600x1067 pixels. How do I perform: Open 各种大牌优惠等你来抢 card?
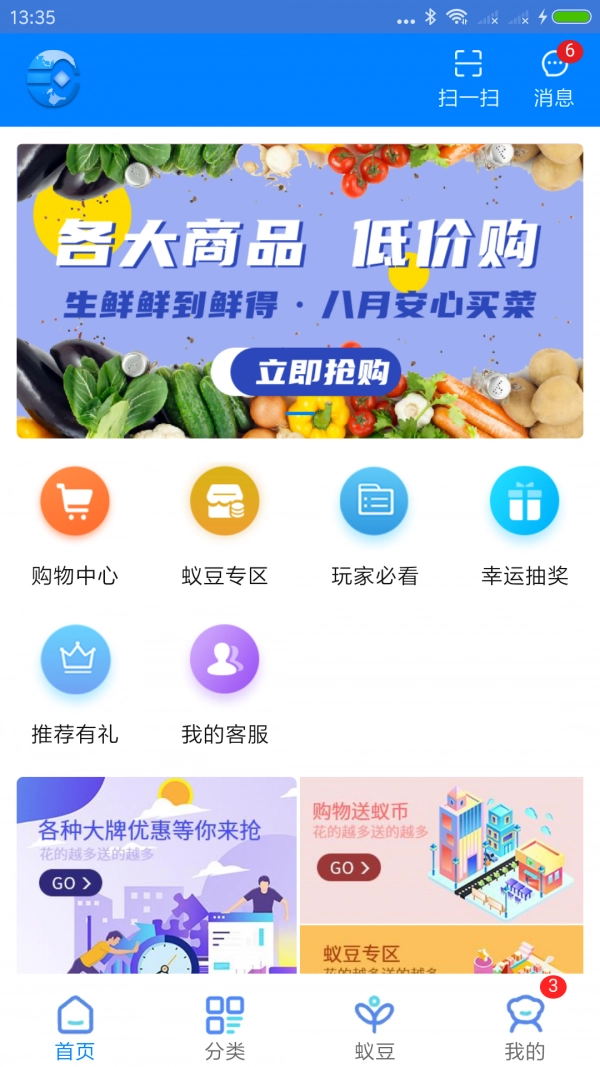point(156,875)
